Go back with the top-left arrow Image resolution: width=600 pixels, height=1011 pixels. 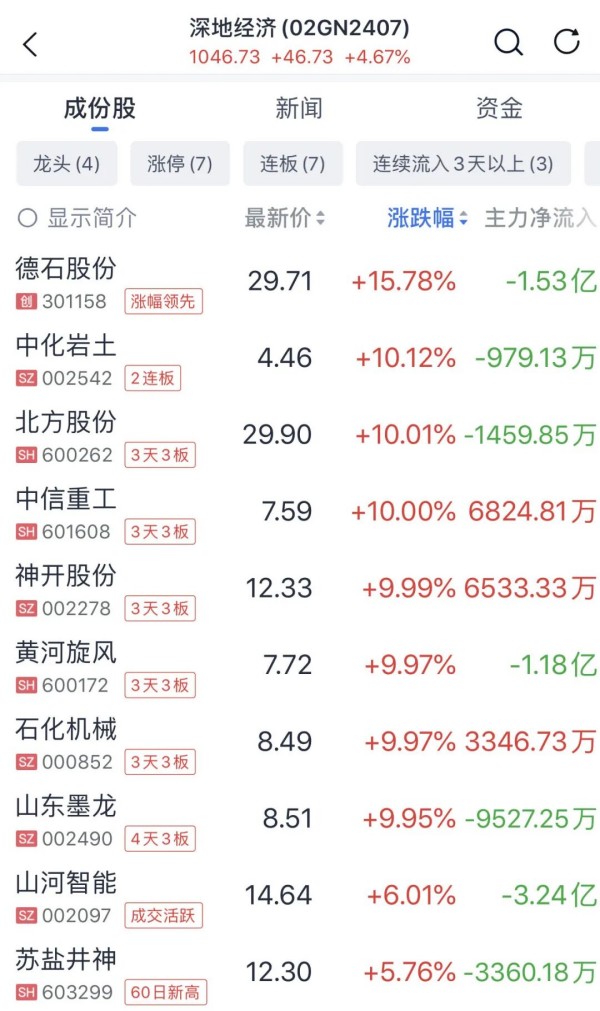point(30,44)
